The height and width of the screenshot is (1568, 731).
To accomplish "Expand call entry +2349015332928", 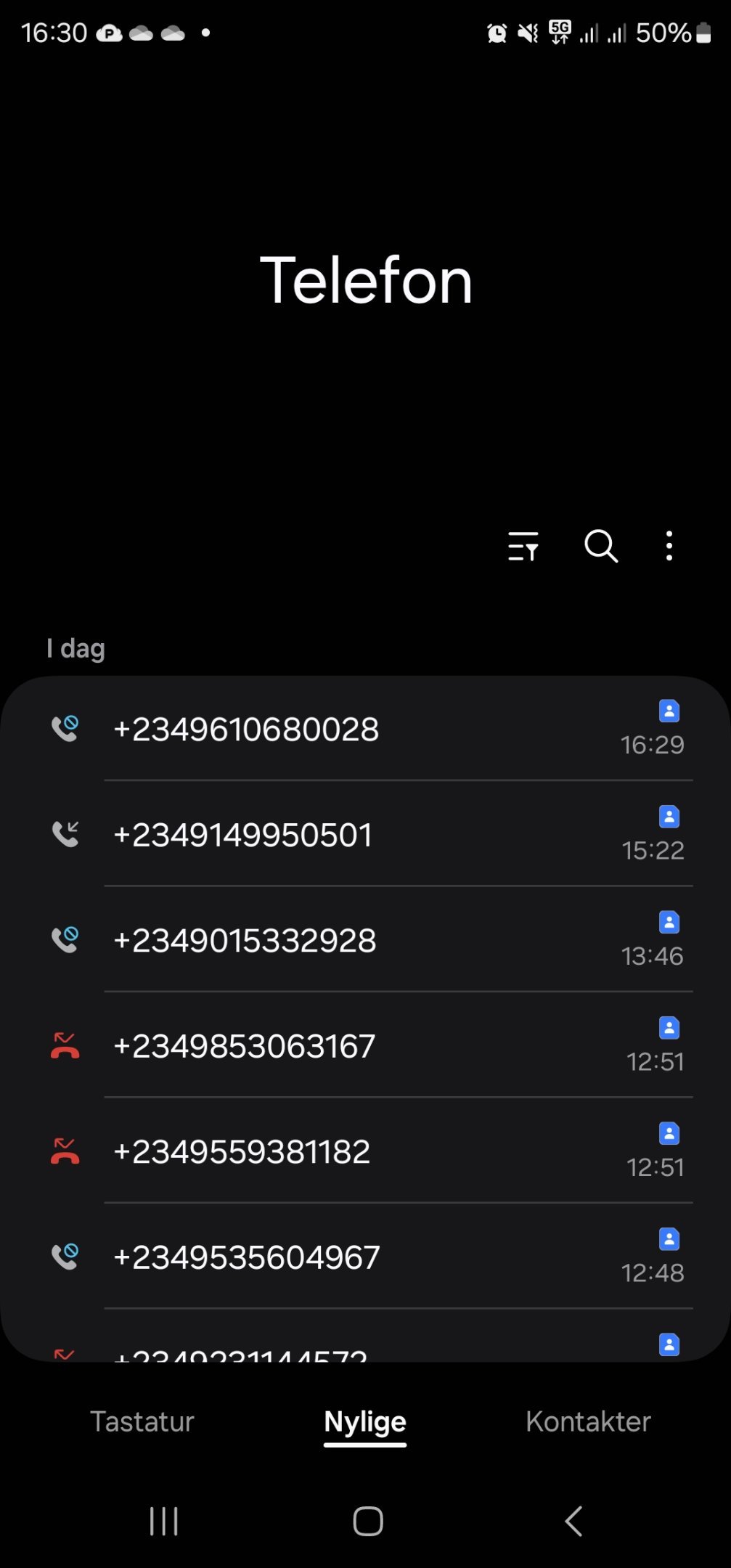I will coord(365,939).
